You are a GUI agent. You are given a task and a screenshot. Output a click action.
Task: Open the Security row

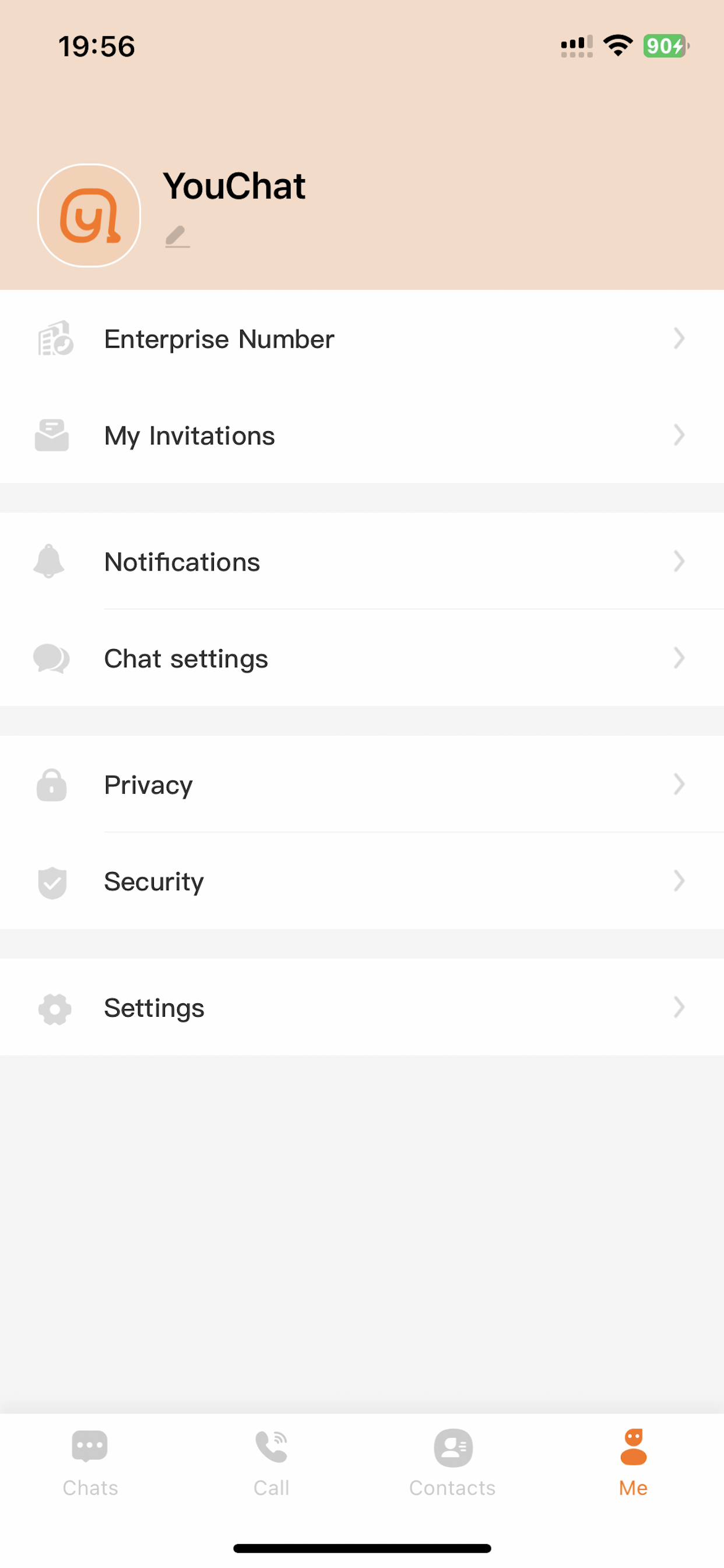[x=362, y=881]
